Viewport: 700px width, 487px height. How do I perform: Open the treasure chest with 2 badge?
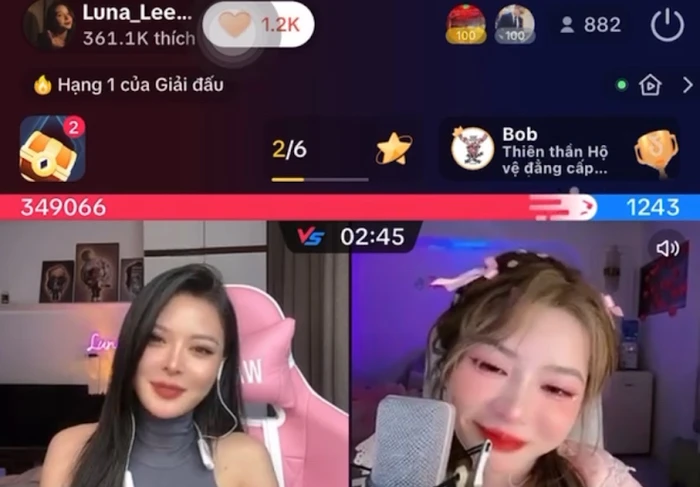52,149
